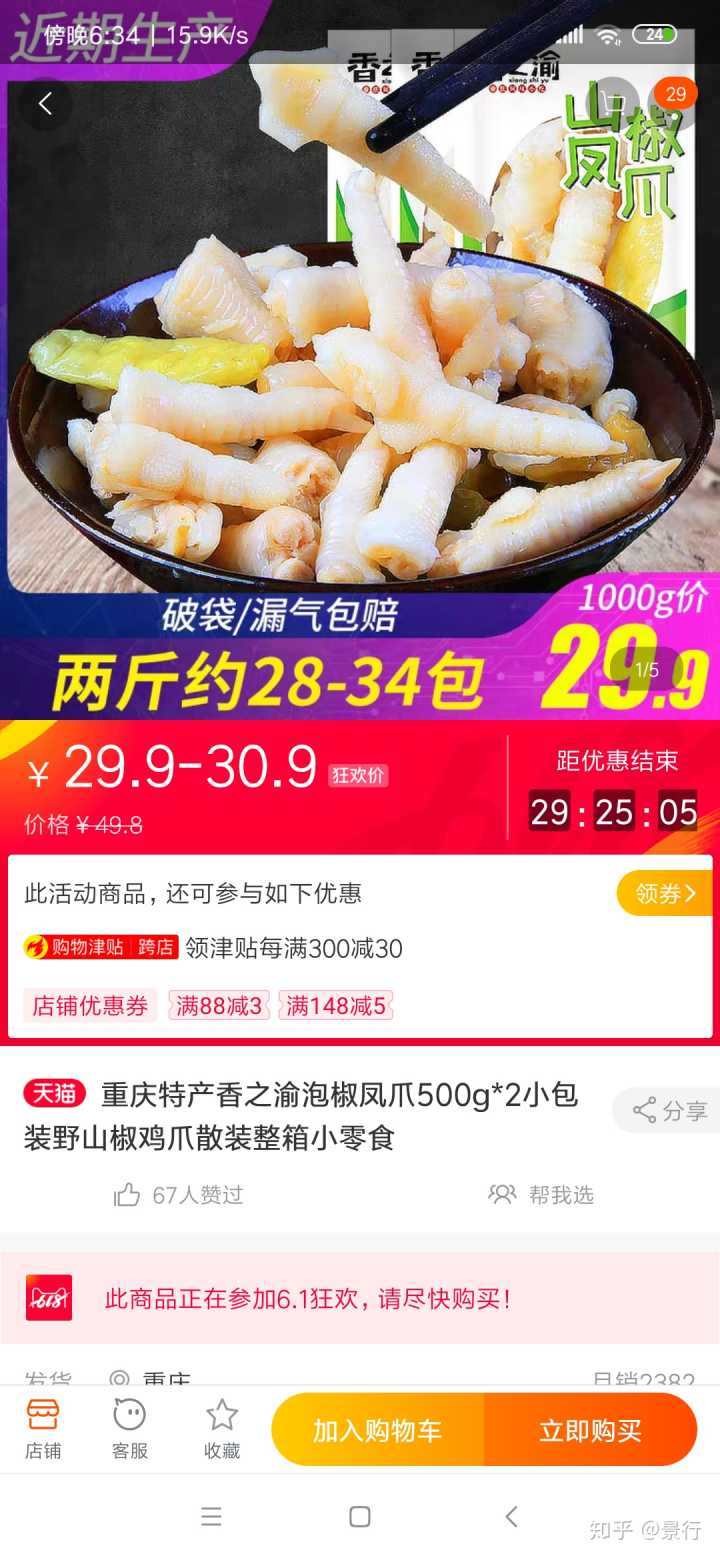
Task: Open 帮我选 helper
Action: (x=541, y=1195)
